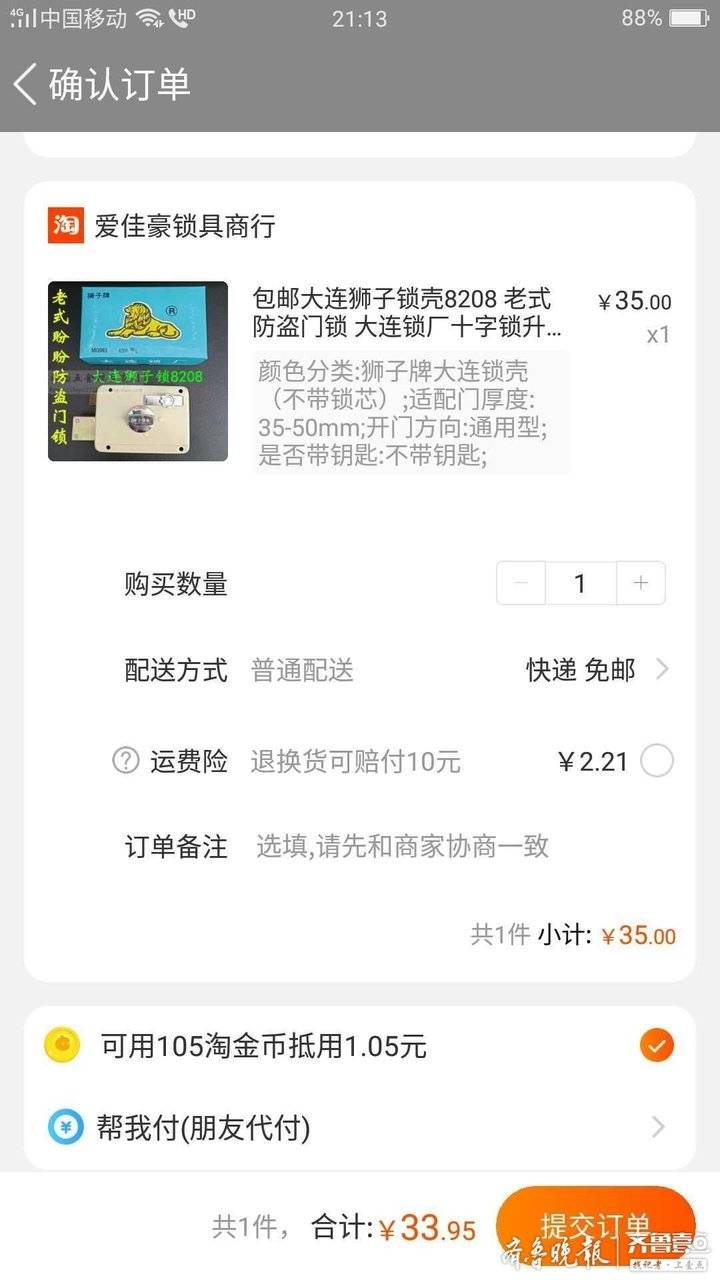Disable the 105 淘金币 discount checkmark
This screenshot has height=1280, width=720.
[x=657, y=1044]
